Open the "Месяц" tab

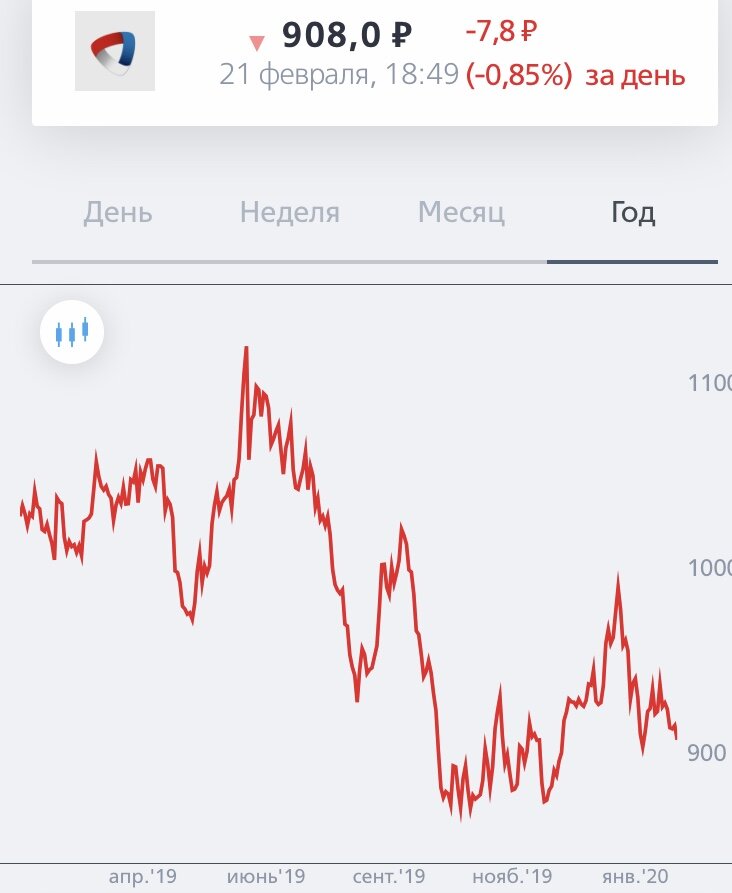pos(462,212)
